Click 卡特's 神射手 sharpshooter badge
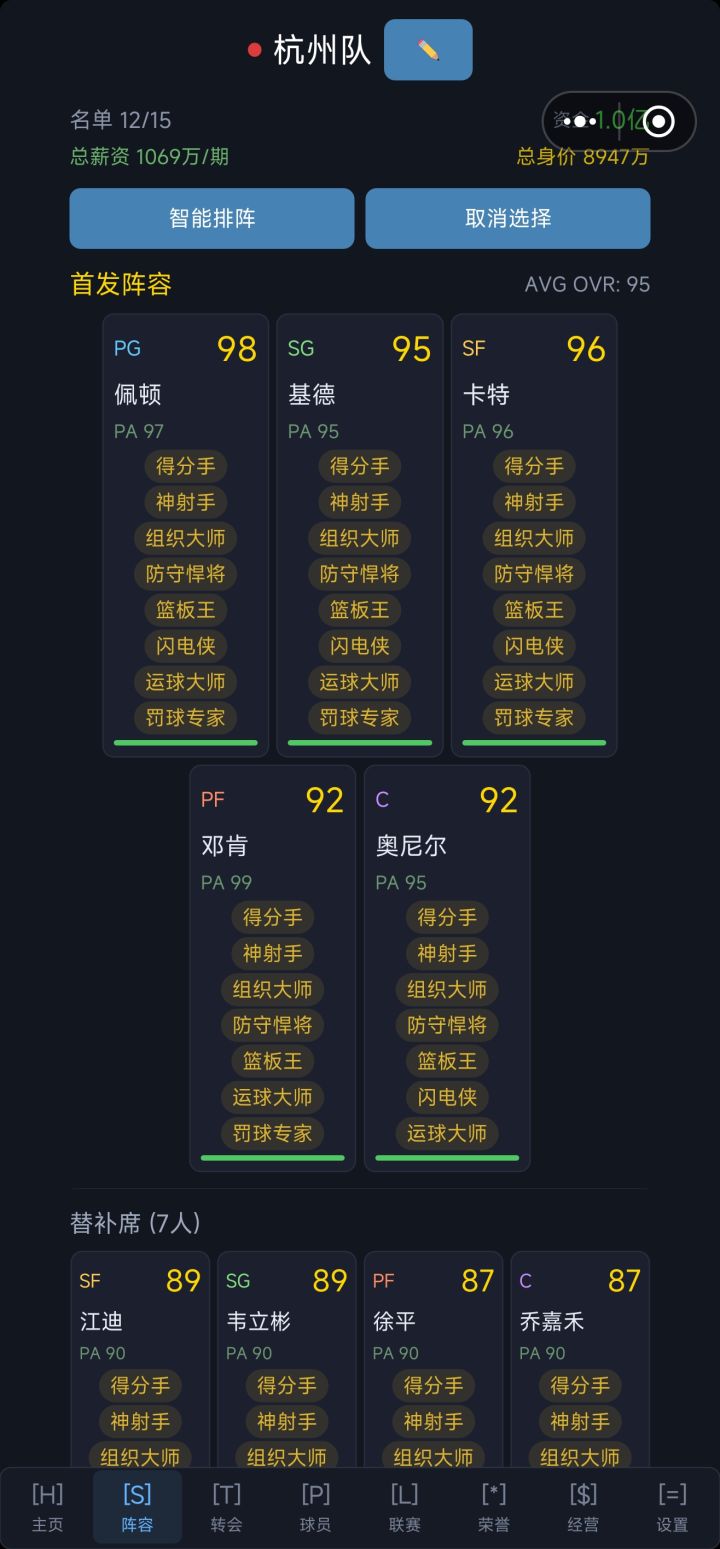Viewport: 720px width, 1549px height. 534,502
